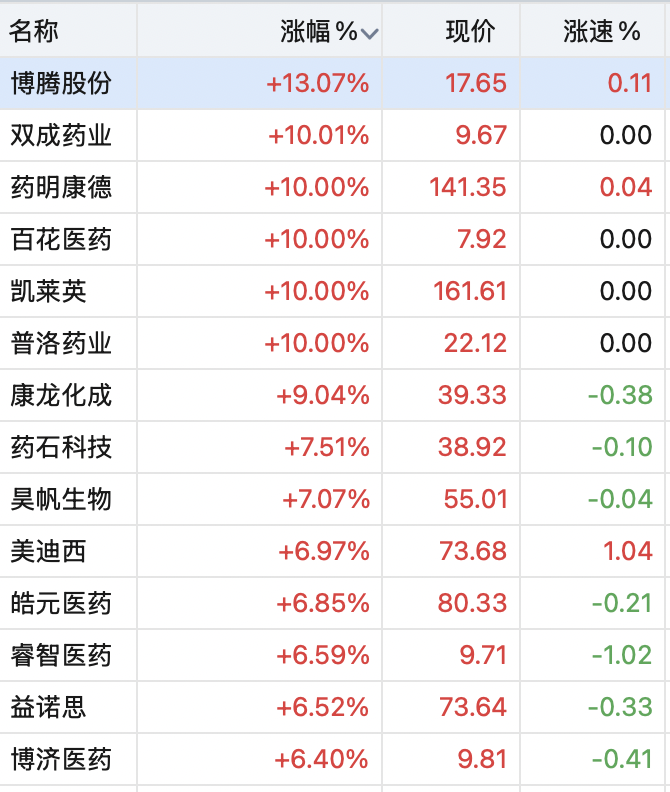Open the 双成药业 stock row
This screenshot has width=670, height=792.
click(332, 135)
